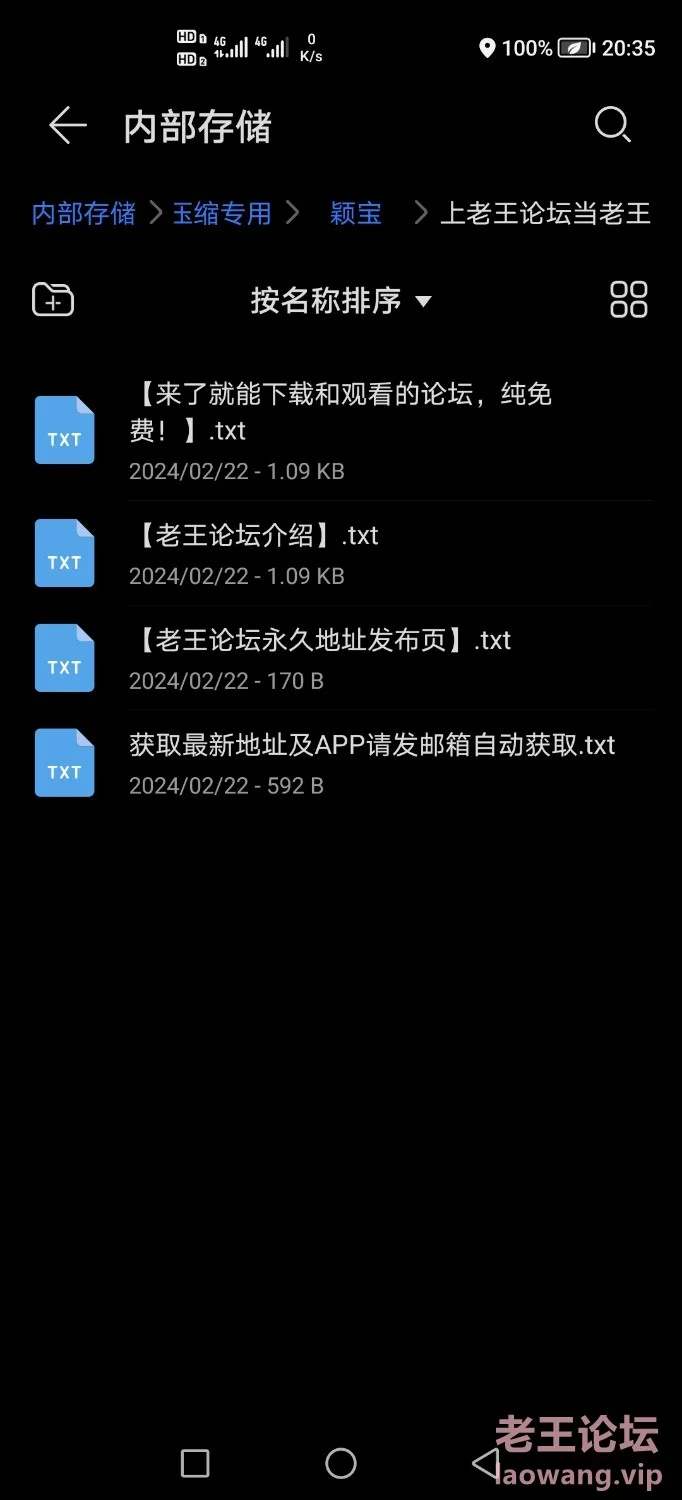
Task: Jump to 内部存储 in the breadcrumb
Action: click(x=84, y=213)
